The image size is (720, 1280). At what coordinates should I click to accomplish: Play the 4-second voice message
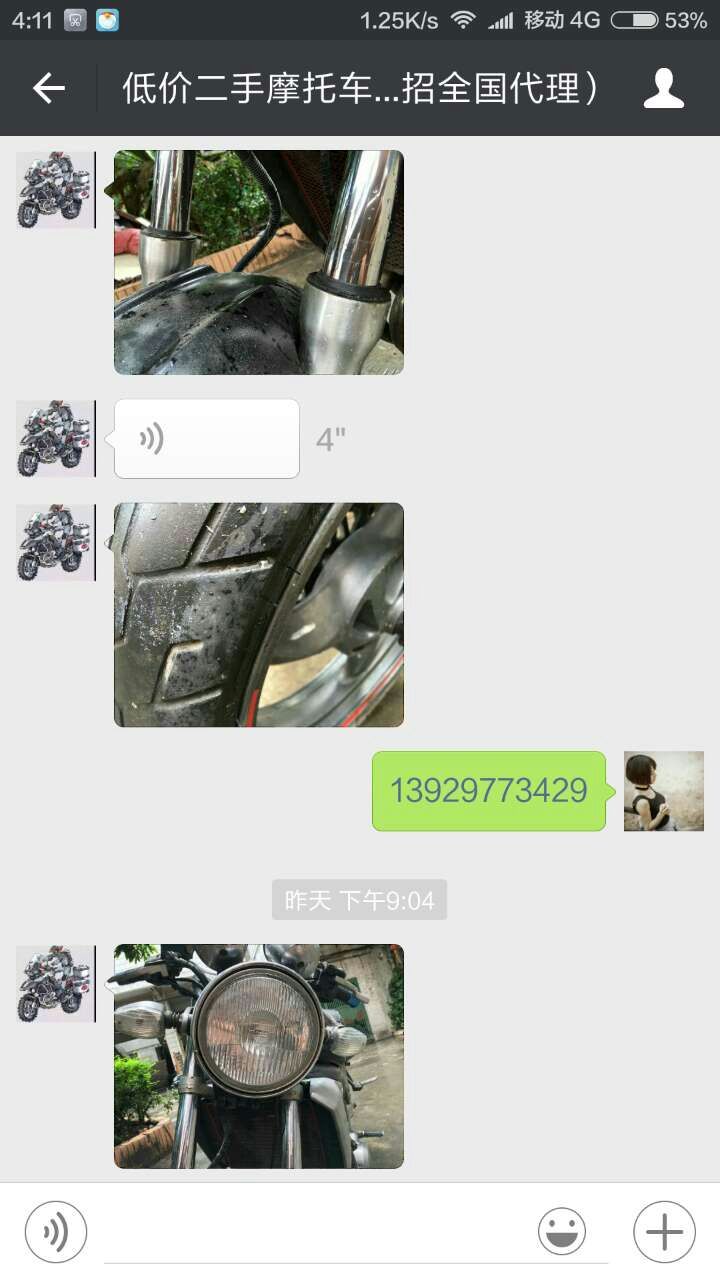(207, 439)
